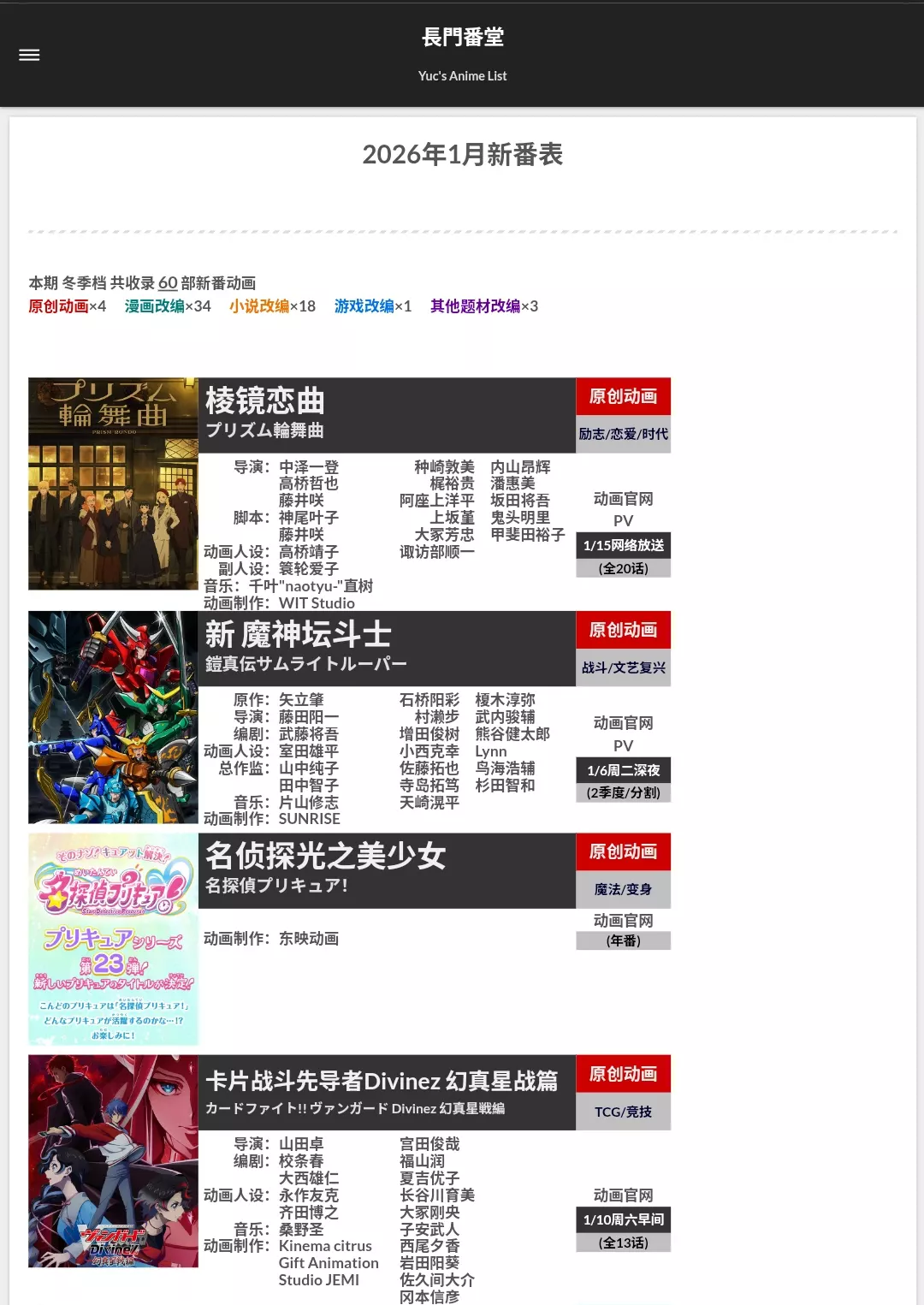This screenshot has height=1305, width=924.
Task: Open the 游戏改编 category filter
Action: tap(366, 305)
